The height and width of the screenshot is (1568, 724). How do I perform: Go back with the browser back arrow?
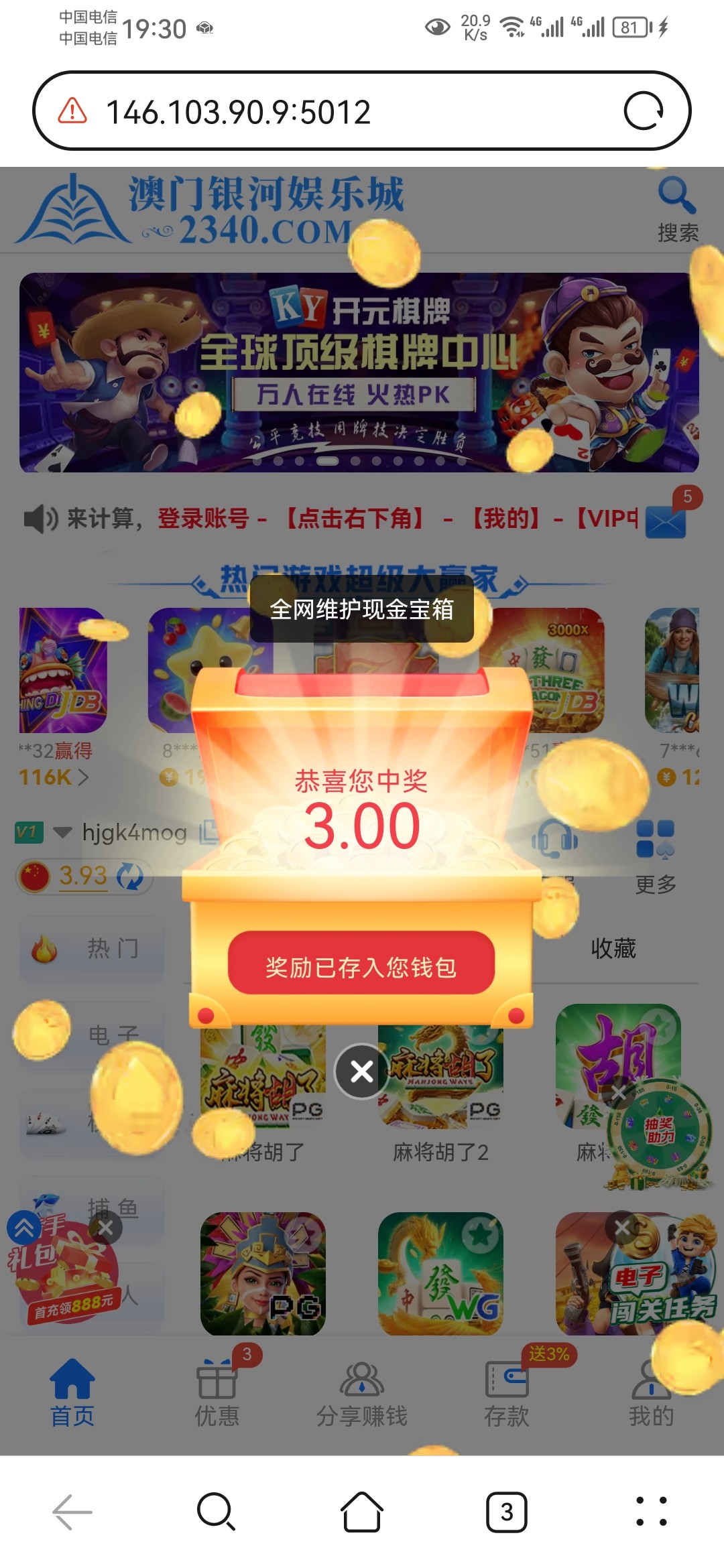[x=72, y=1512]
